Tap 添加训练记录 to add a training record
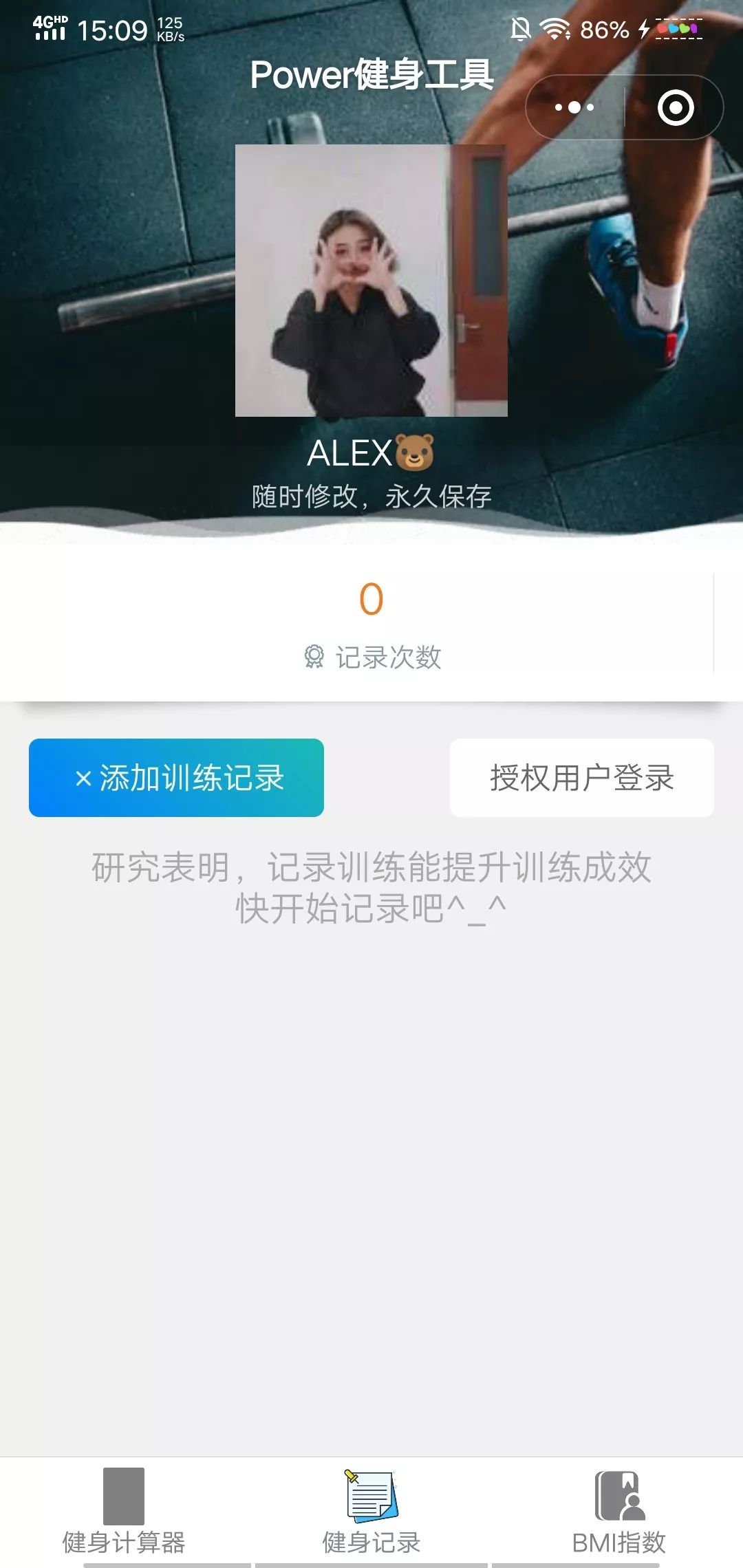The height and width of the screenshot is (1568, 743). click(176, 778)
